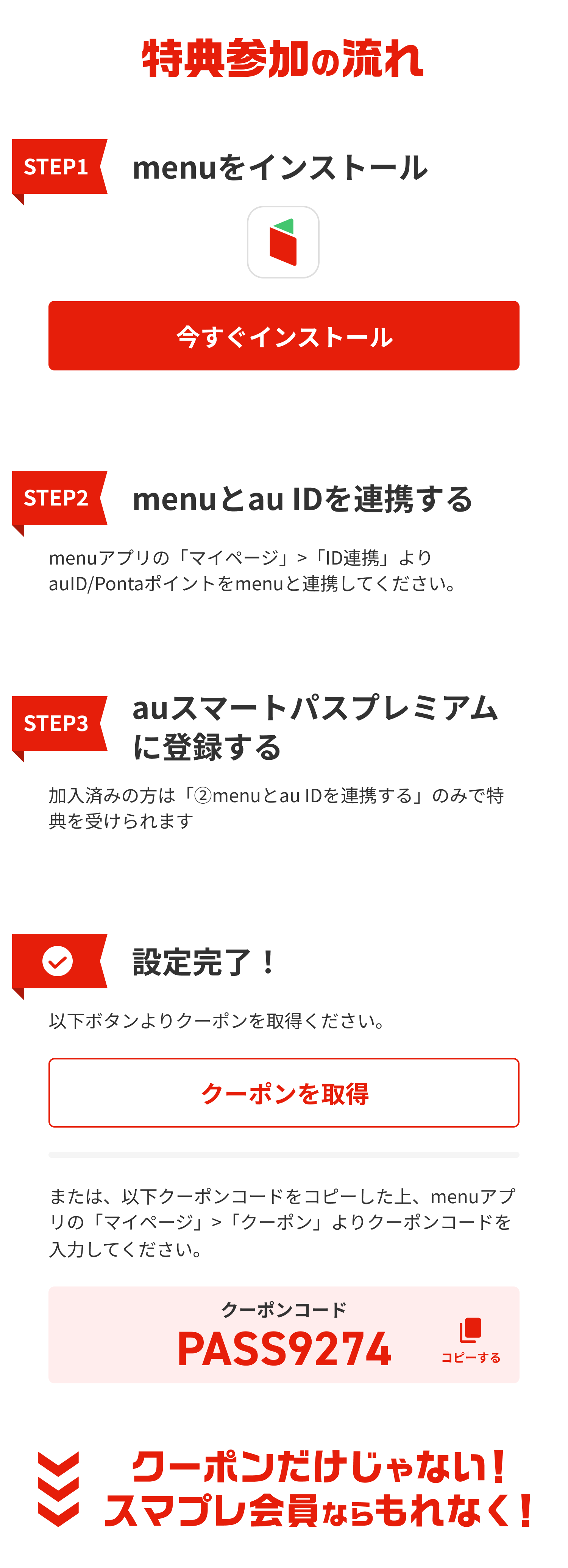Click the 特典参加の流れ heading

(x=284, y=58)
